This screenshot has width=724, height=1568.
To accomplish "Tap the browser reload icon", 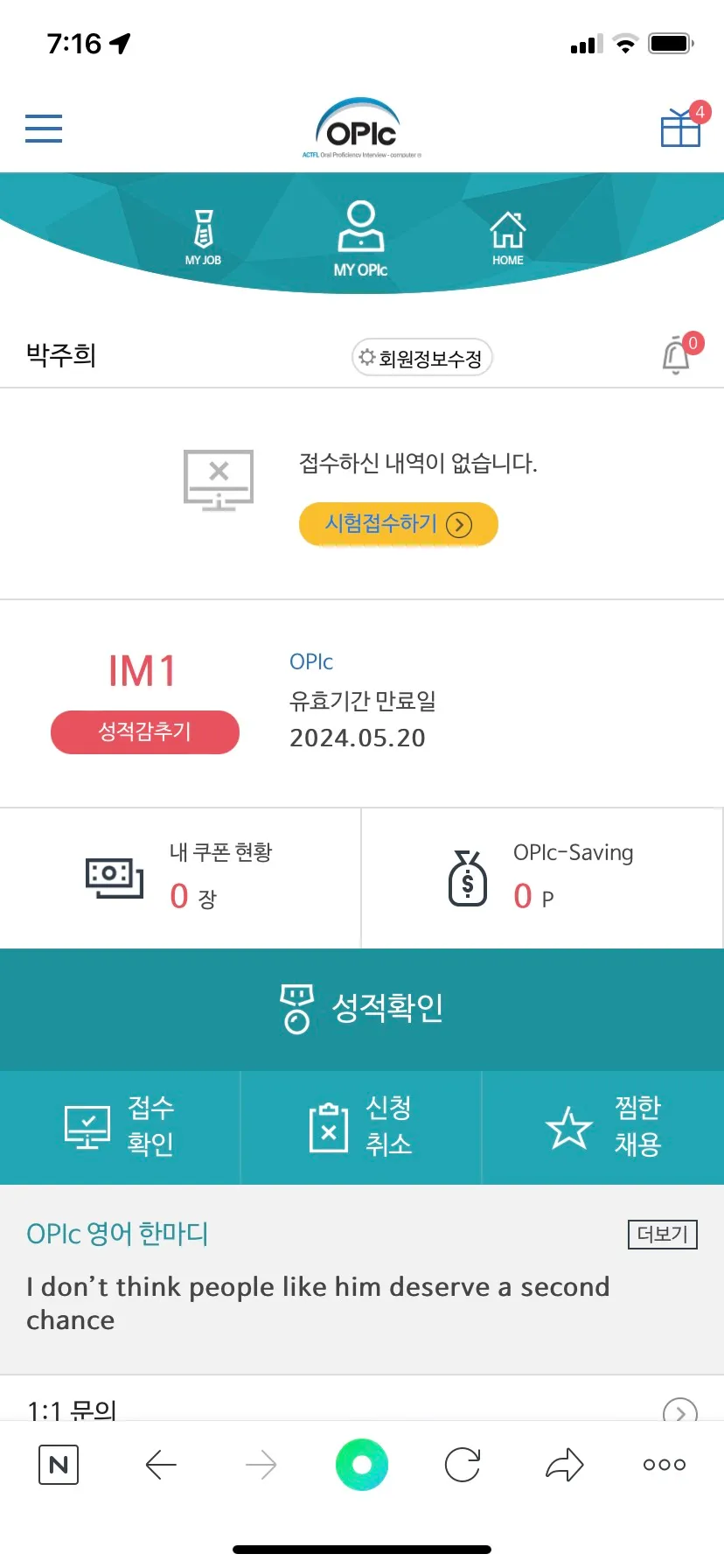I will pyautogui.click(x=463, y=1465).
